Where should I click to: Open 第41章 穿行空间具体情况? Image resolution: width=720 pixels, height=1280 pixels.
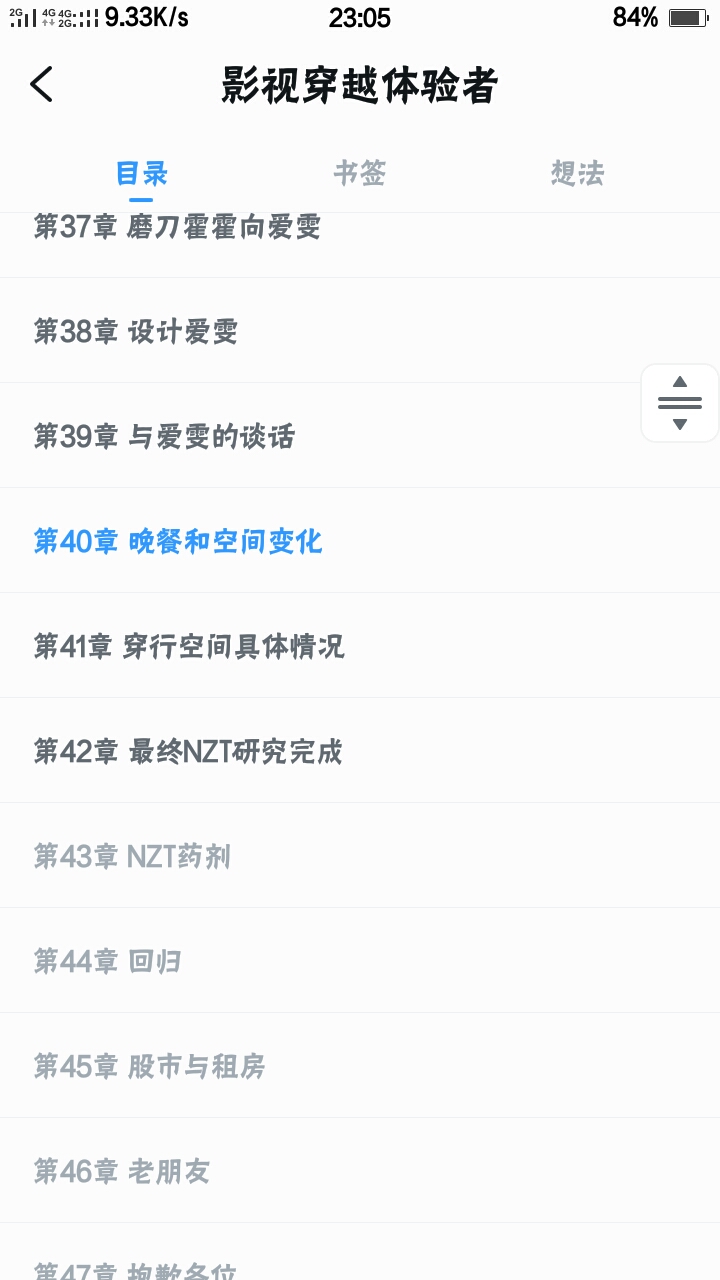pos(189,646)
